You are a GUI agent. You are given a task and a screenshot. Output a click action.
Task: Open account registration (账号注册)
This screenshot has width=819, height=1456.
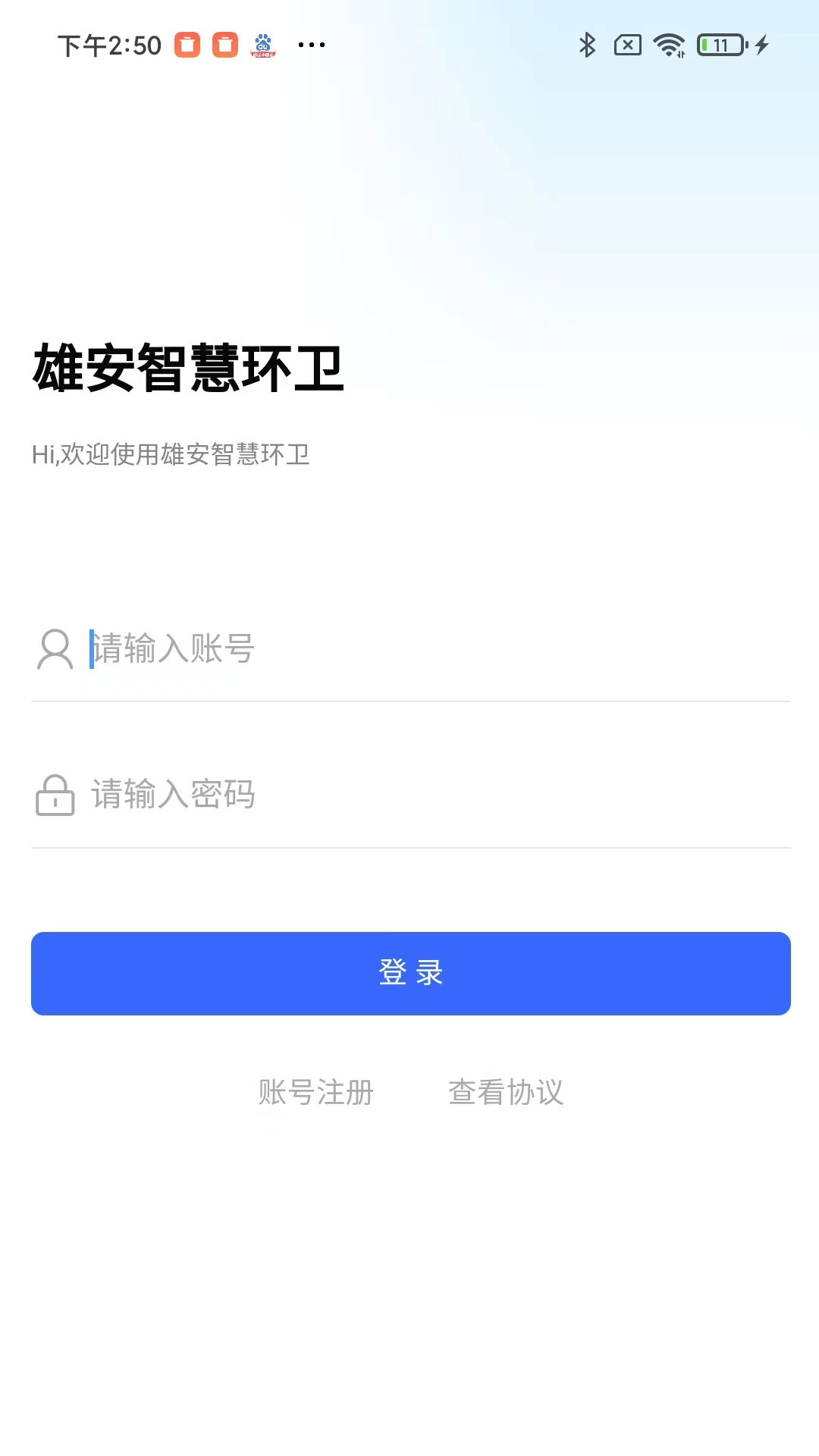(x=315, y=1093)
